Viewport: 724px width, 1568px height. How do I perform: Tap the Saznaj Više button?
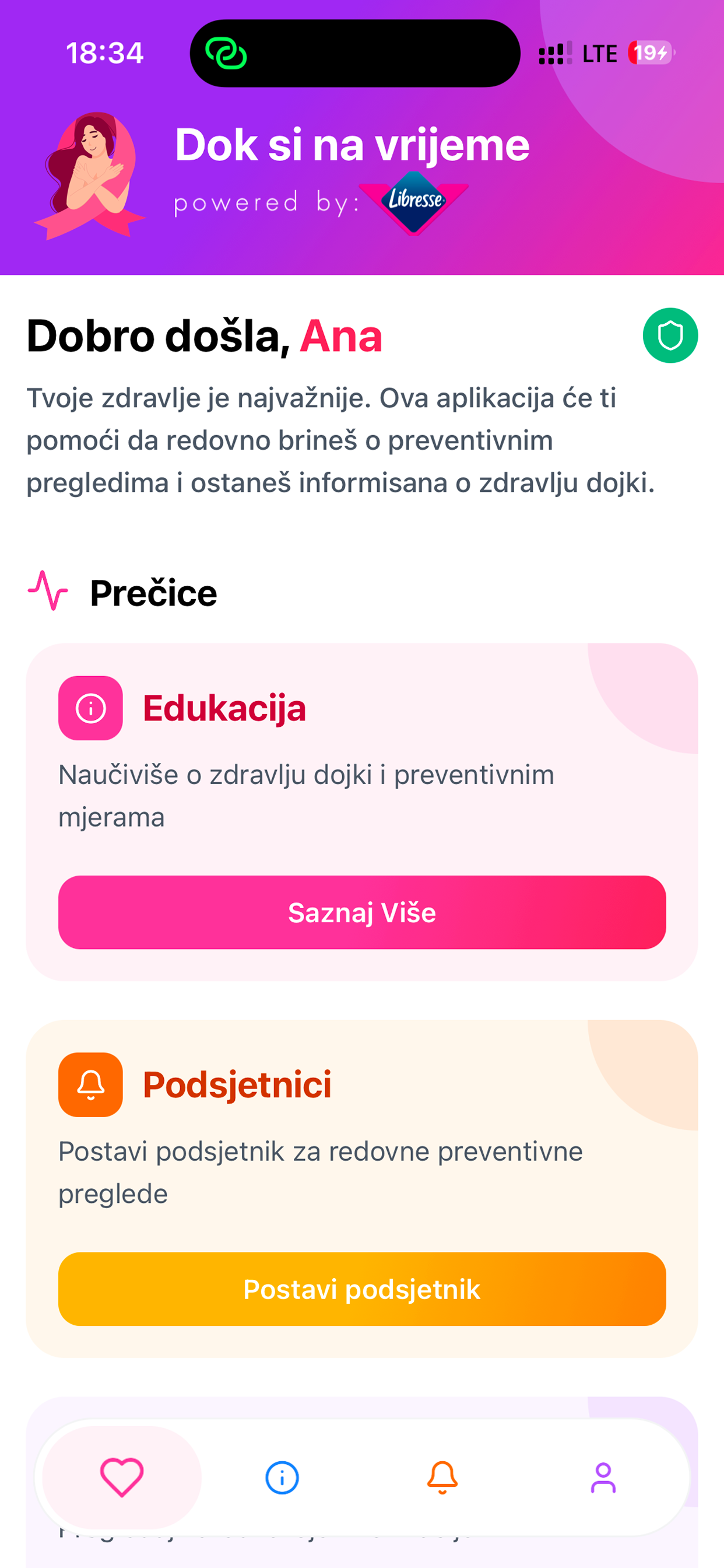click(x=362, y=912)
